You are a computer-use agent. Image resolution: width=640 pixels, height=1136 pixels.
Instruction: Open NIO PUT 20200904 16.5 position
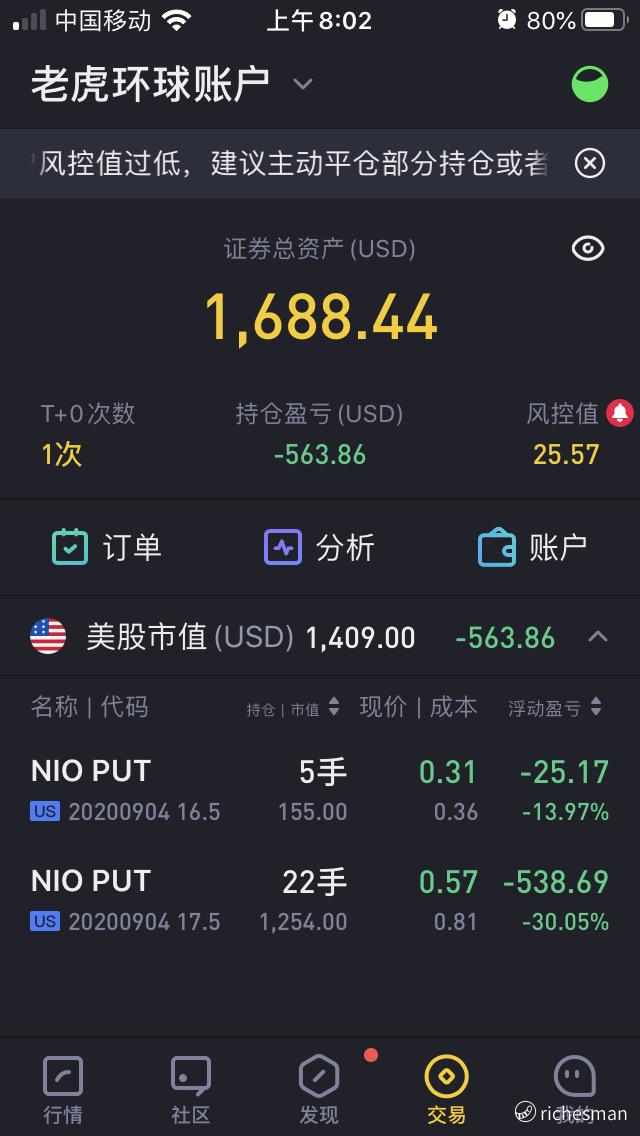pyautogui.click(x=320, y=790)
